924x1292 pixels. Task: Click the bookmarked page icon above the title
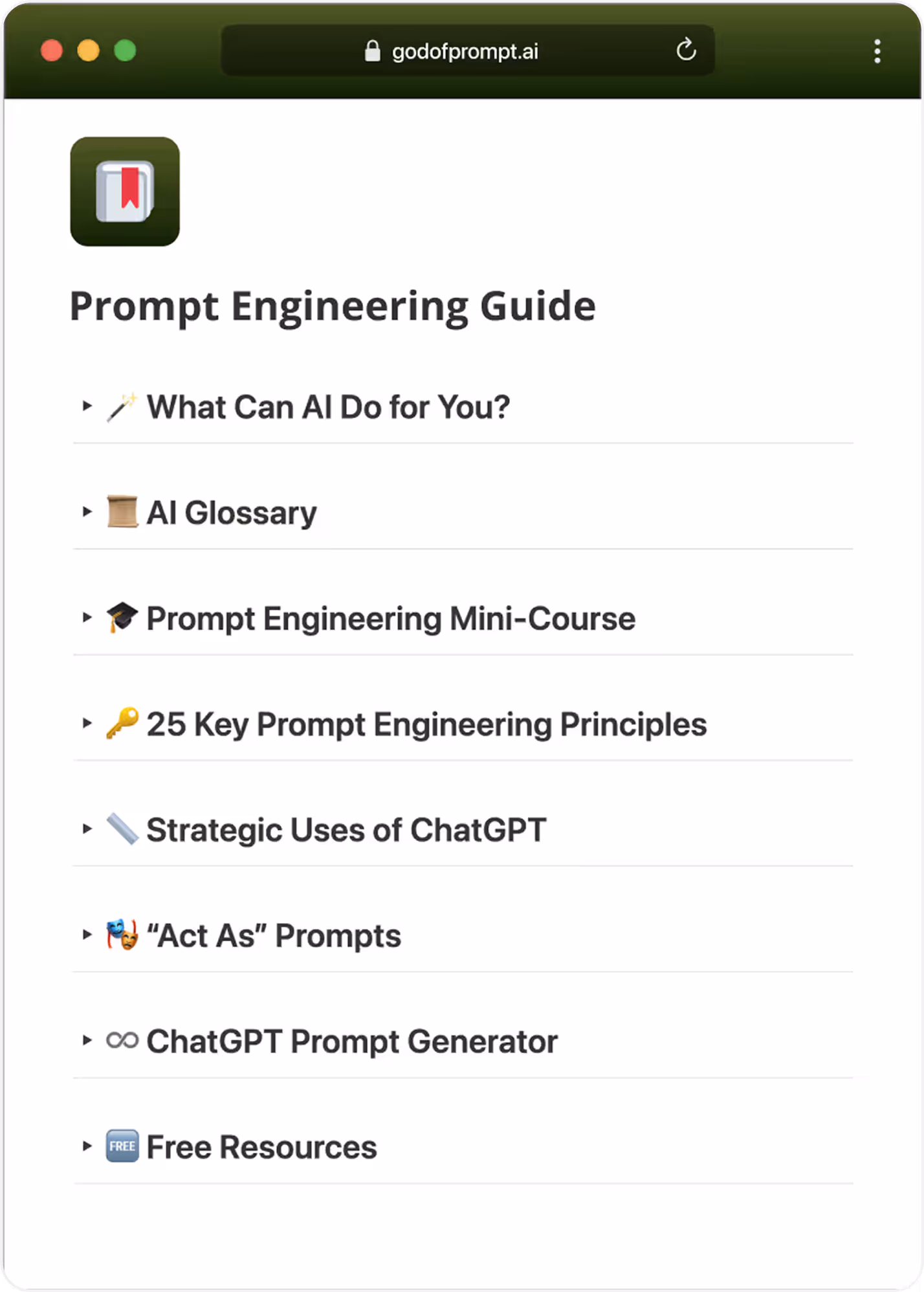point(124,192)
